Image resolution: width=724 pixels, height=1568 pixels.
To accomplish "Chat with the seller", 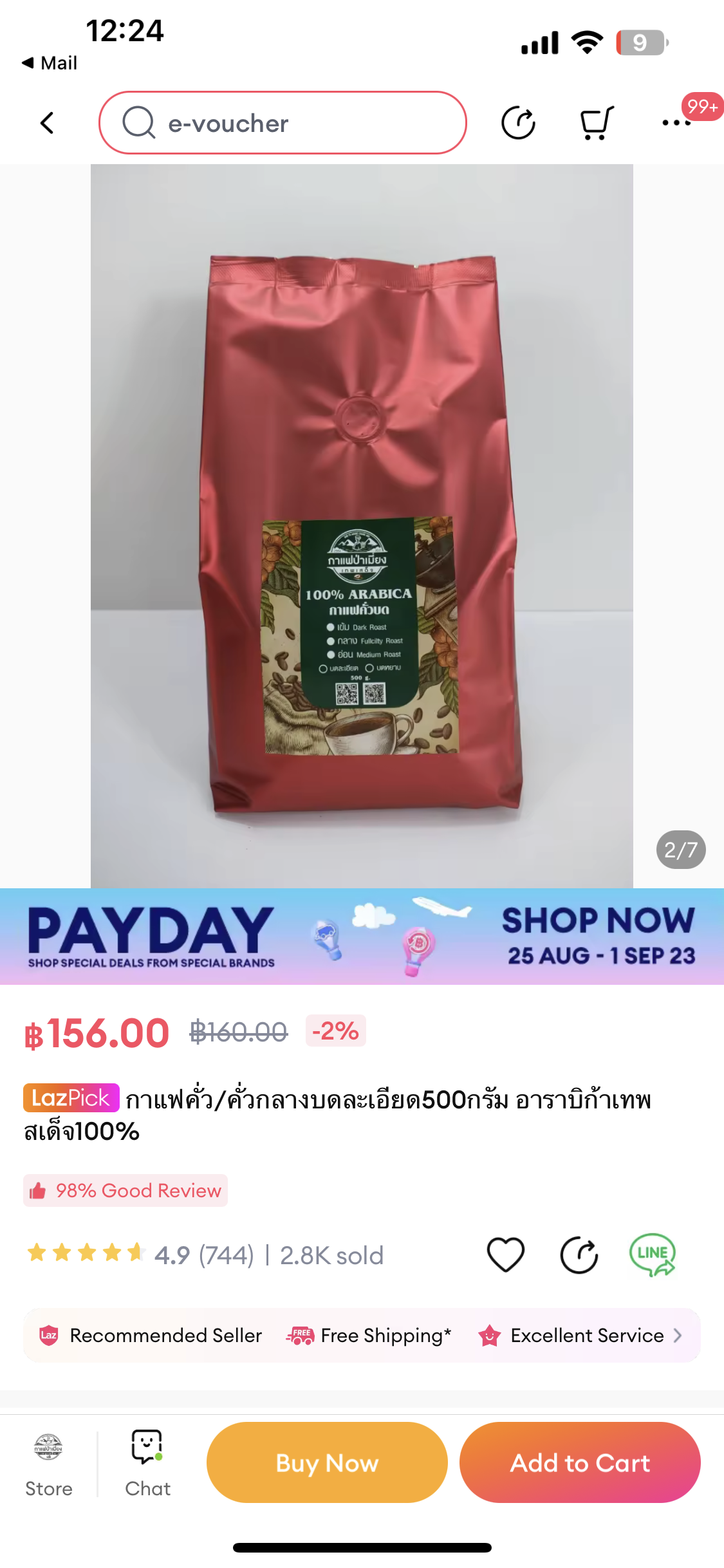I will coord(147,1462).
